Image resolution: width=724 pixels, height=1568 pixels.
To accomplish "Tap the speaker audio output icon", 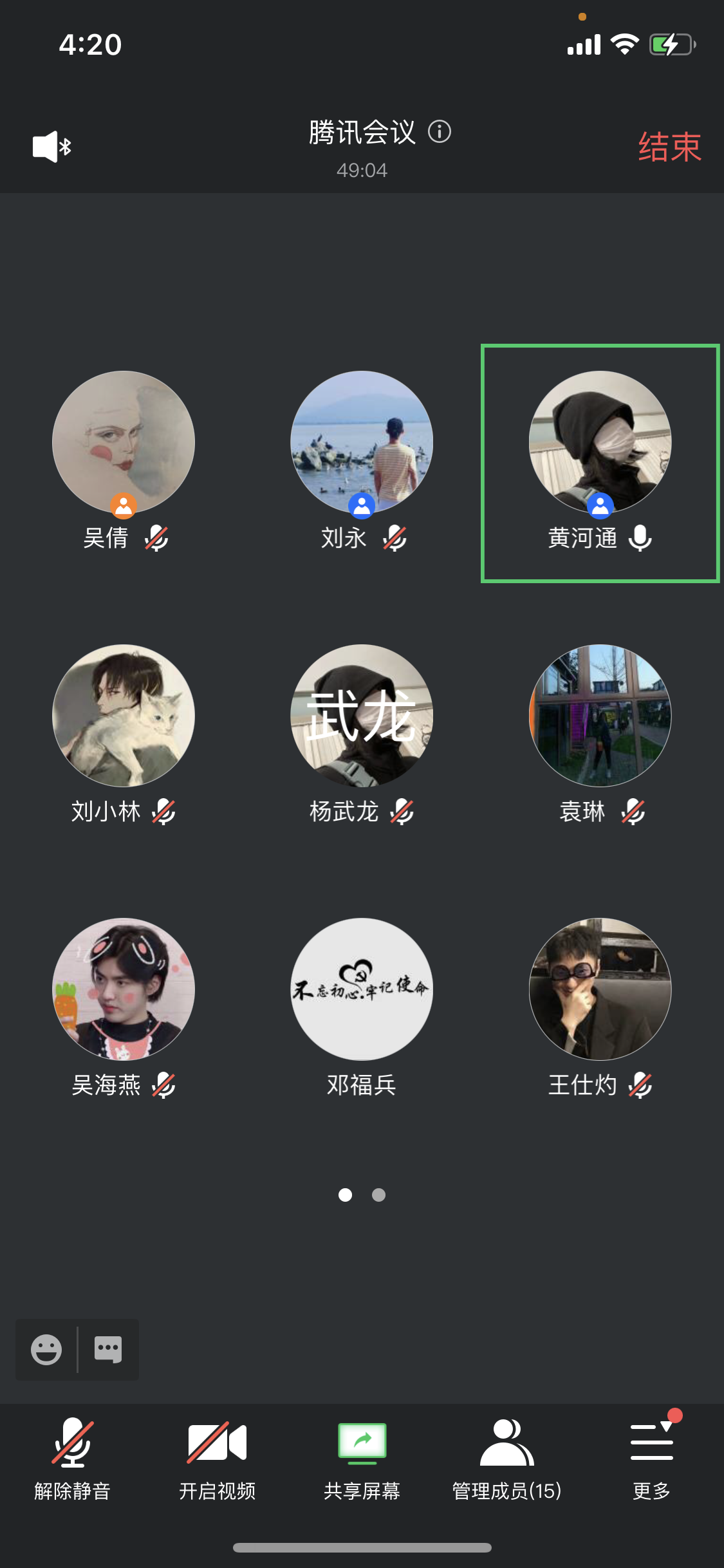I will 51,147.
